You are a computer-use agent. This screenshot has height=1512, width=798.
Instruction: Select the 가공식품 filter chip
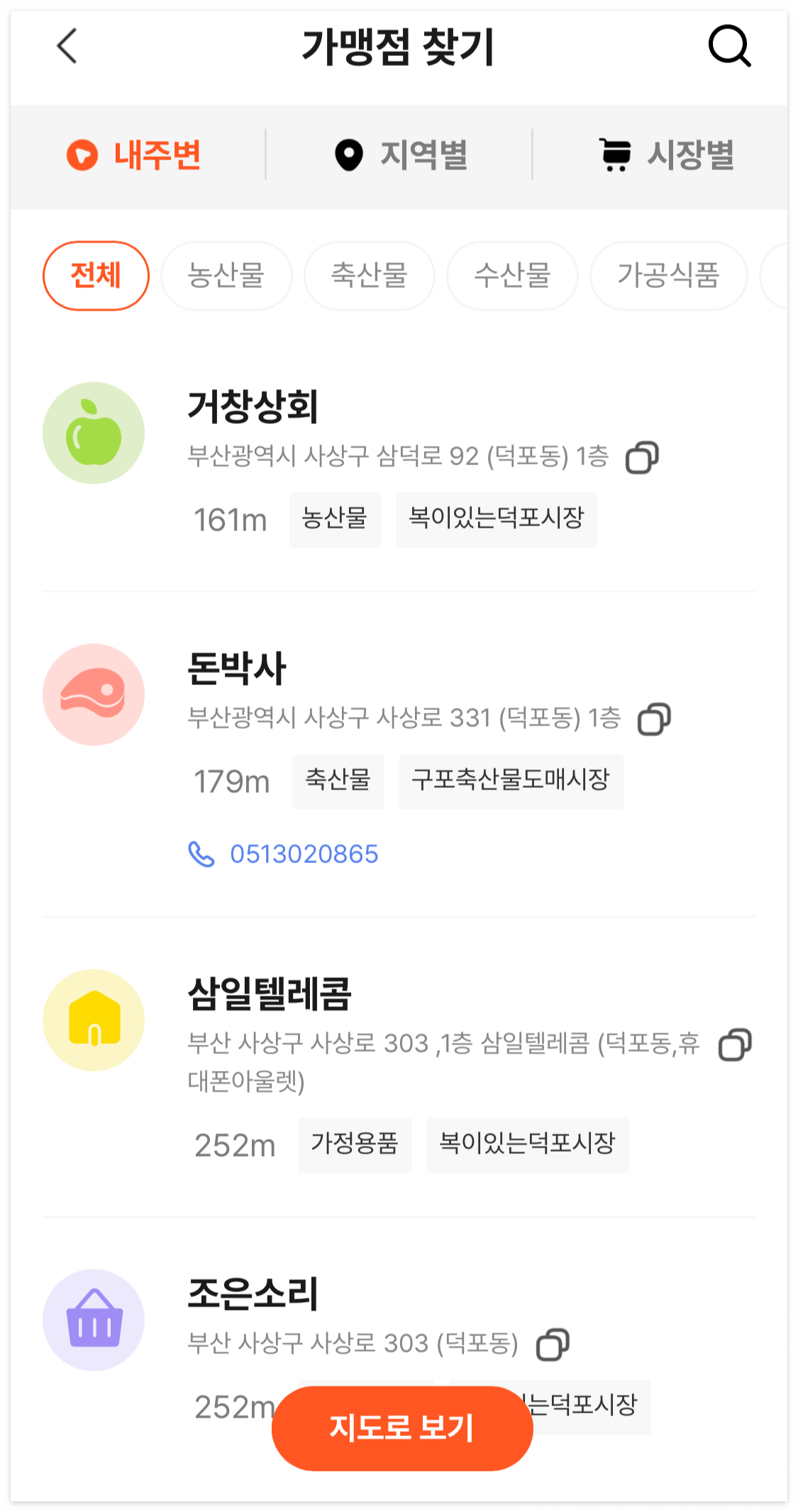668,275
